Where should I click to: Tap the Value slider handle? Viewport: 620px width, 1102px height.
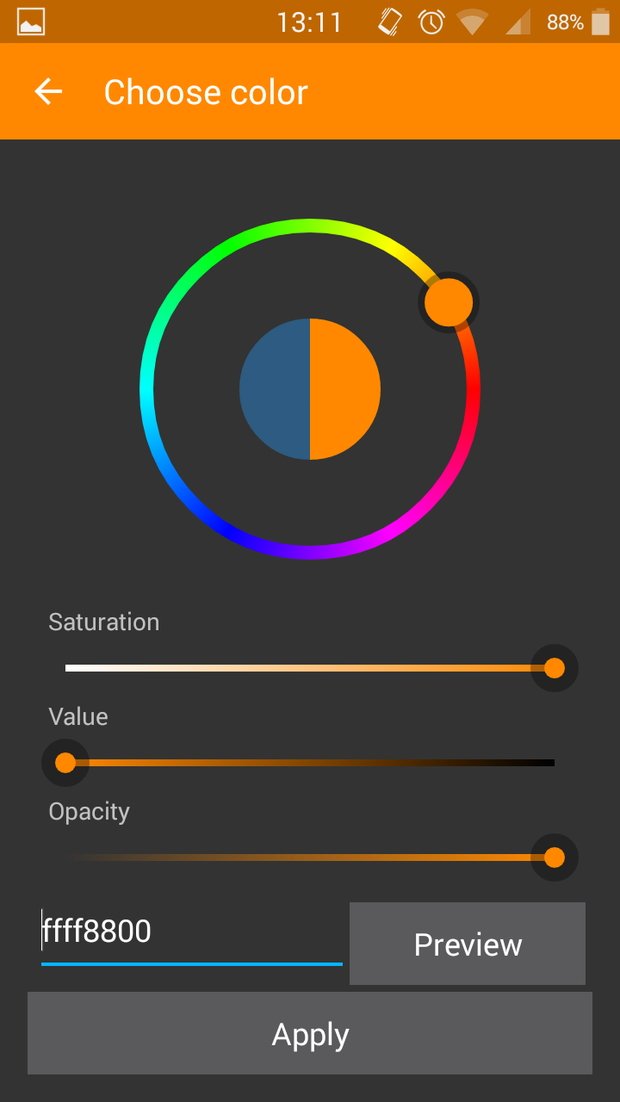pyautogui.click(x=65, y=763)
